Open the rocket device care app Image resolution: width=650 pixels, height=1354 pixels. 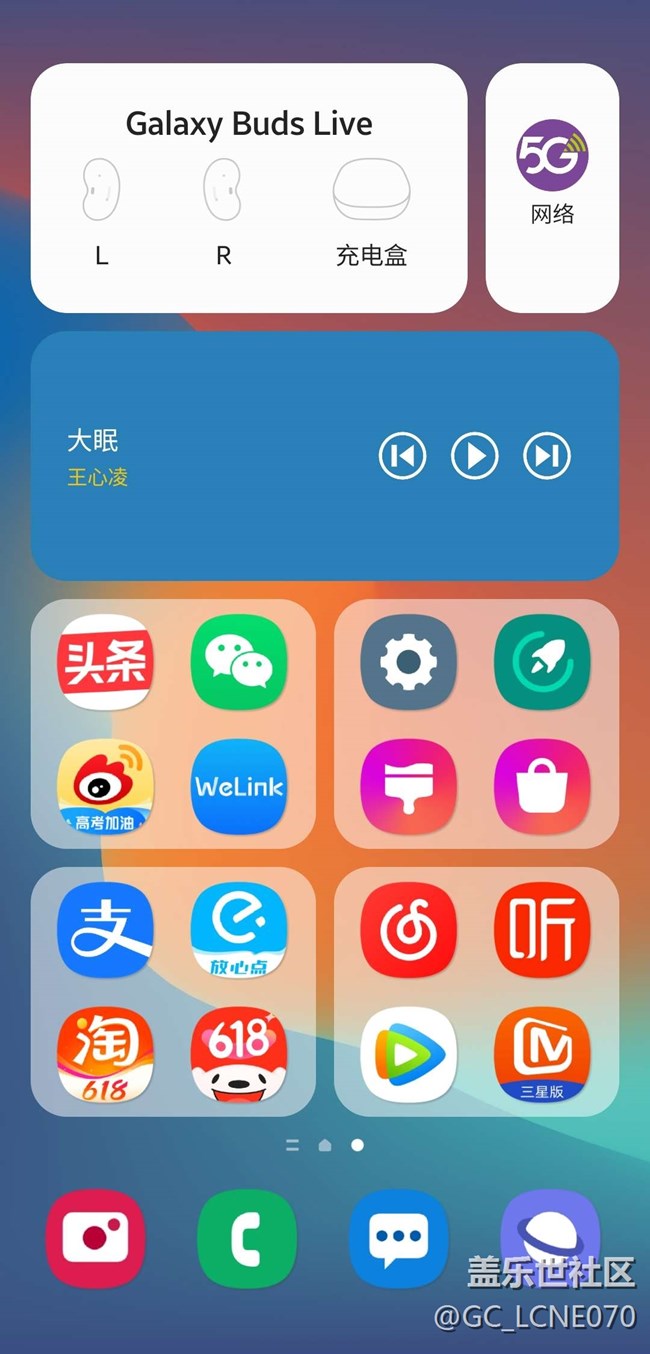(x=542, y=662)
